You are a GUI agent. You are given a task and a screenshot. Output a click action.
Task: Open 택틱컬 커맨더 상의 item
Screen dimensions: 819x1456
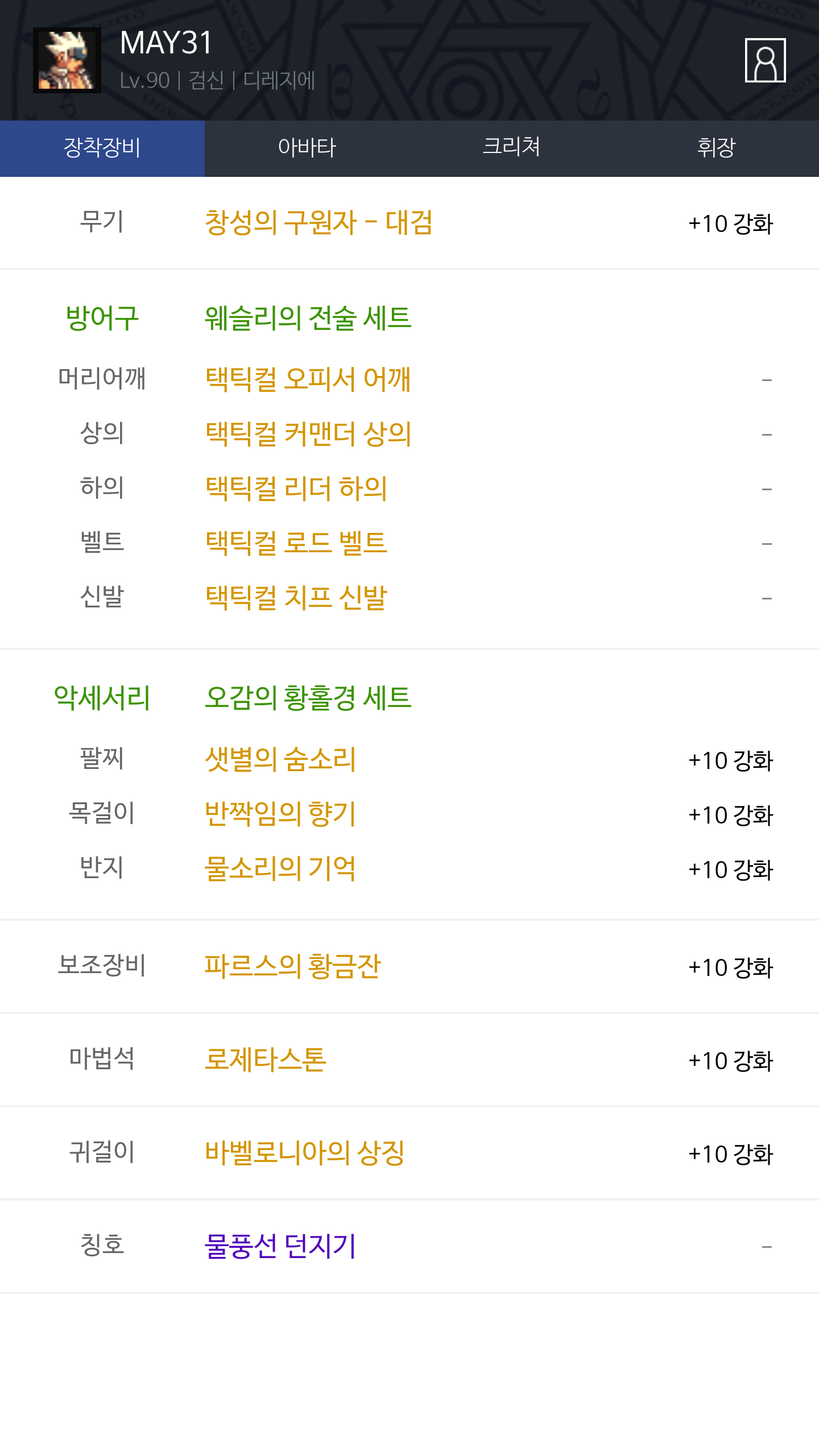[308, 433]
